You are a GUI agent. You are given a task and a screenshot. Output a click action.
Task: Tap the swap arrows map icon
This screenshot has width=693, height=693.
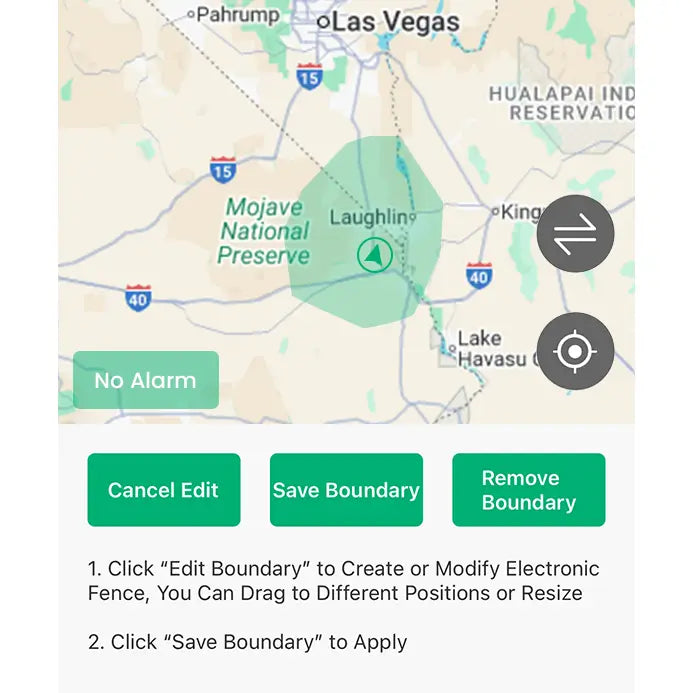[575, 234]
